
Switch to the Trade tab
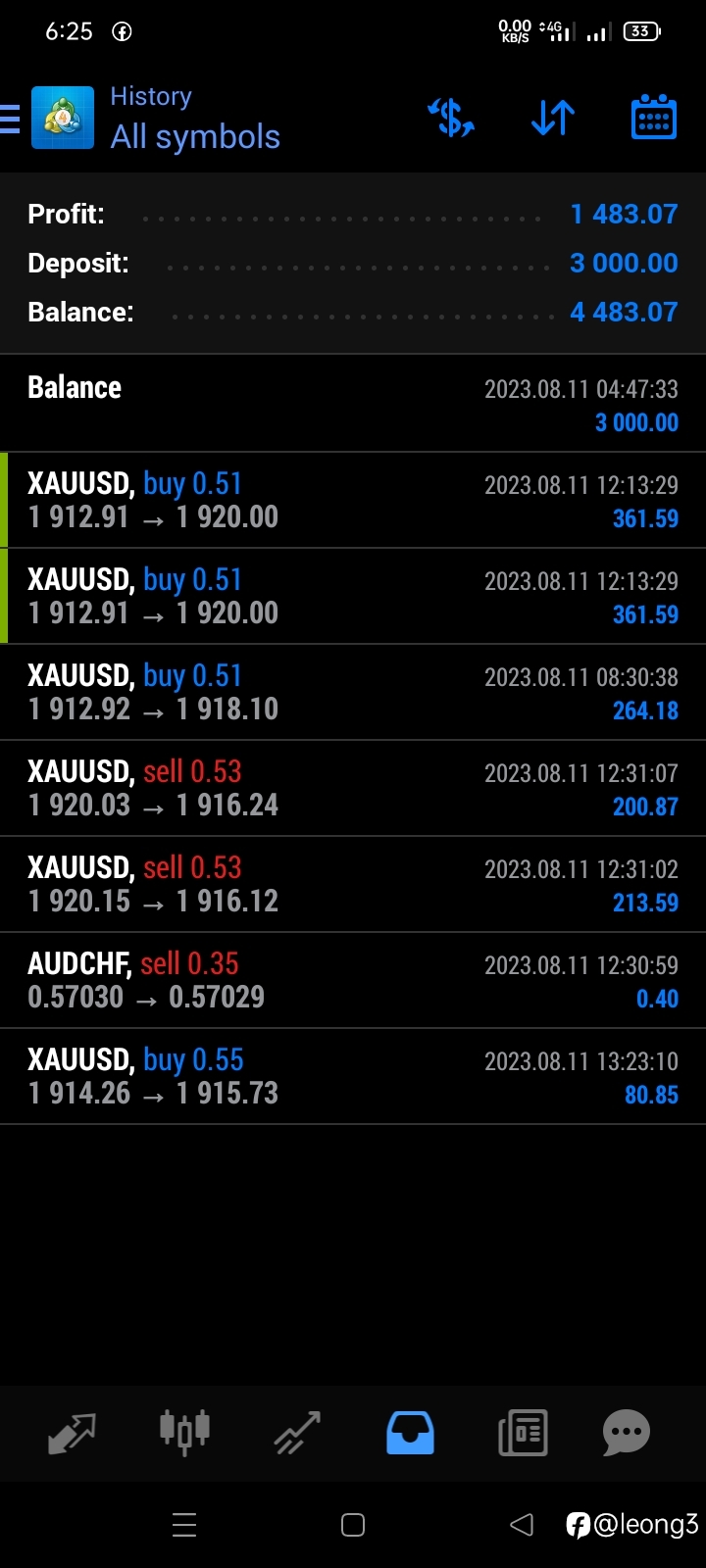click(297, 1433)
